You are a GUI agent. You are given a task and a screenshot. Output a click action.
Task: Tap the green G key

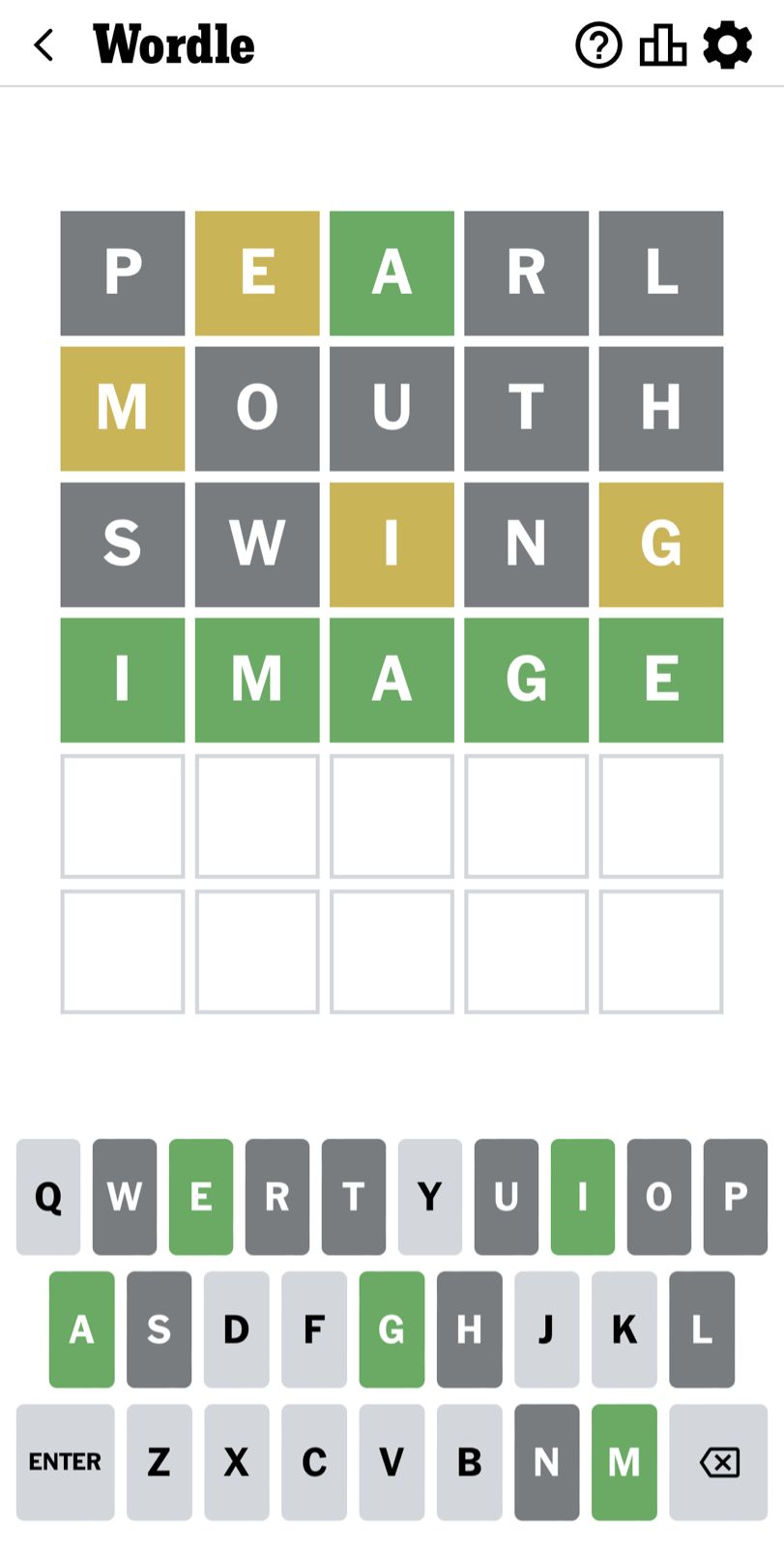click(x=392, y=1329)
